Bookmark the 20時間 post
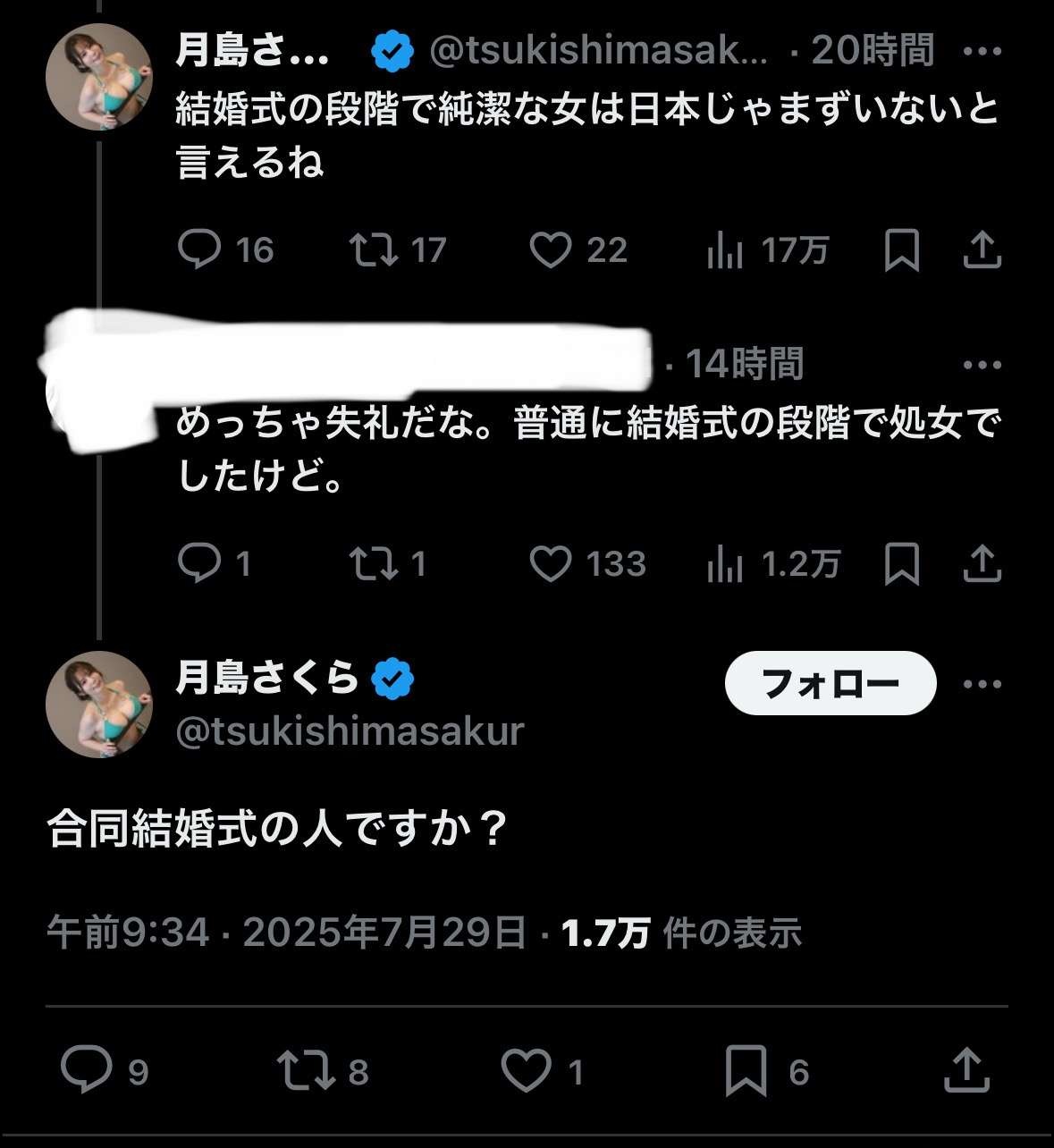Screen dimensions: 1054x1148 [x=901, y=249]
